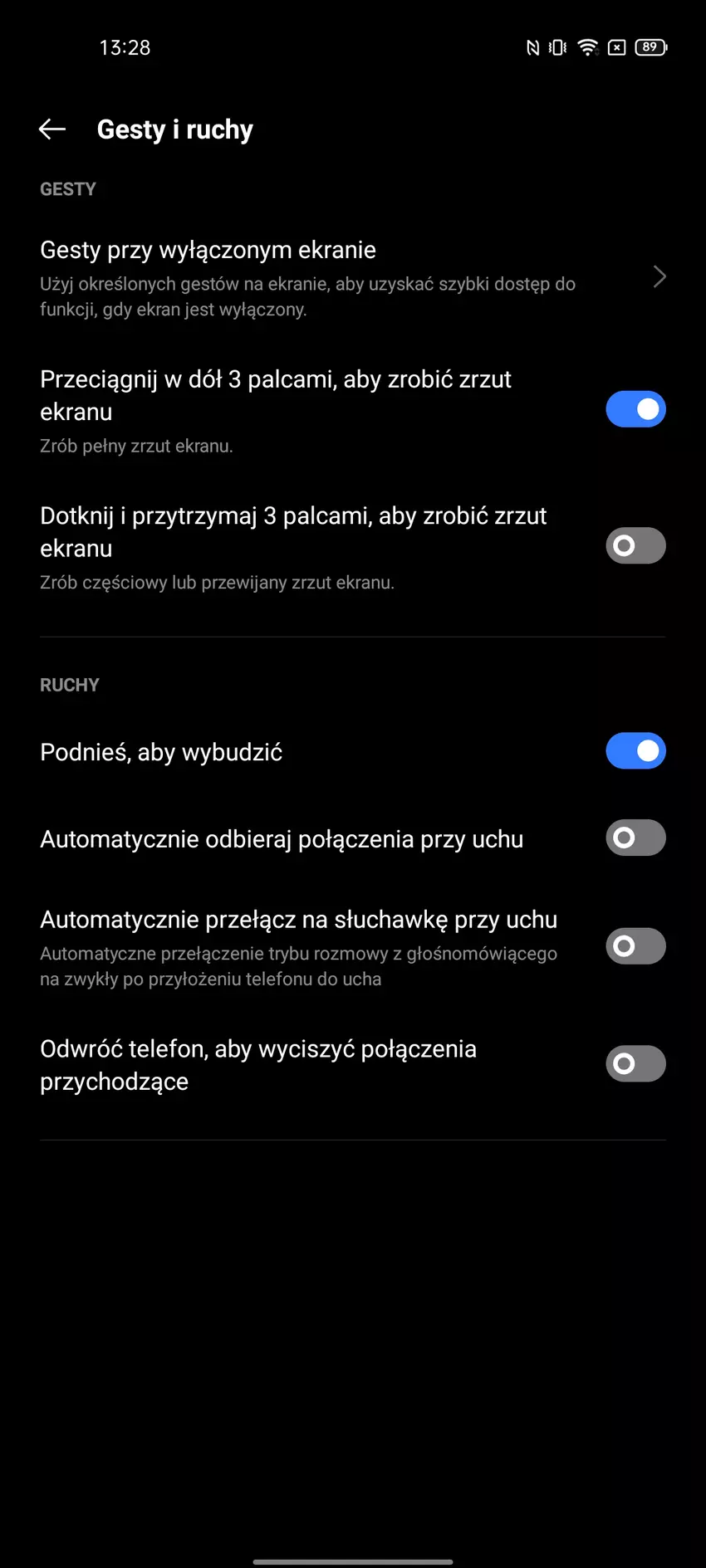The width and height of the screenshot is (706, 1568).
Task: Enable touch and hold three-finger screenshot
Action: 635,545
